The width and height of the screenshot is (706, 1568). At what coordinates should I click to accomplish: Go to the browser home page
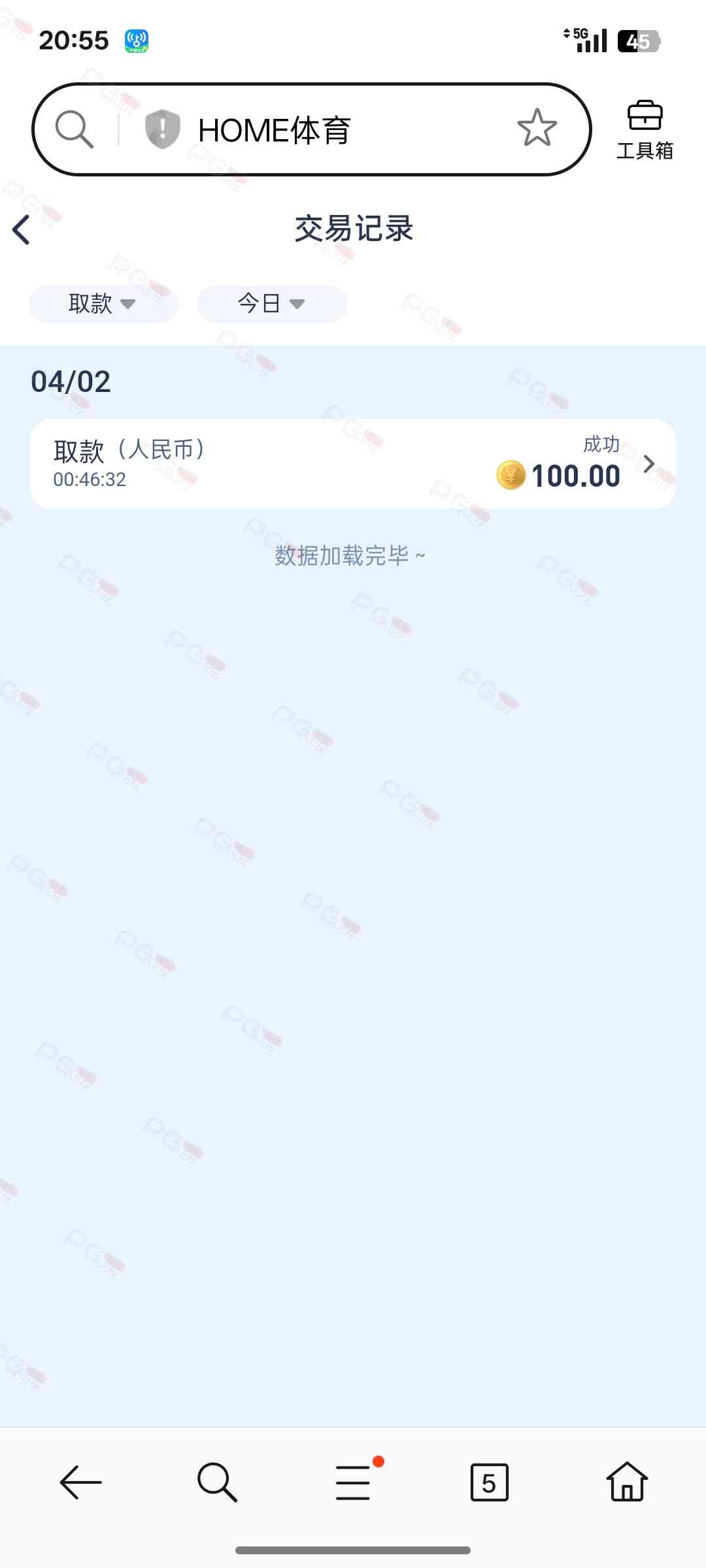point(626,1482)
